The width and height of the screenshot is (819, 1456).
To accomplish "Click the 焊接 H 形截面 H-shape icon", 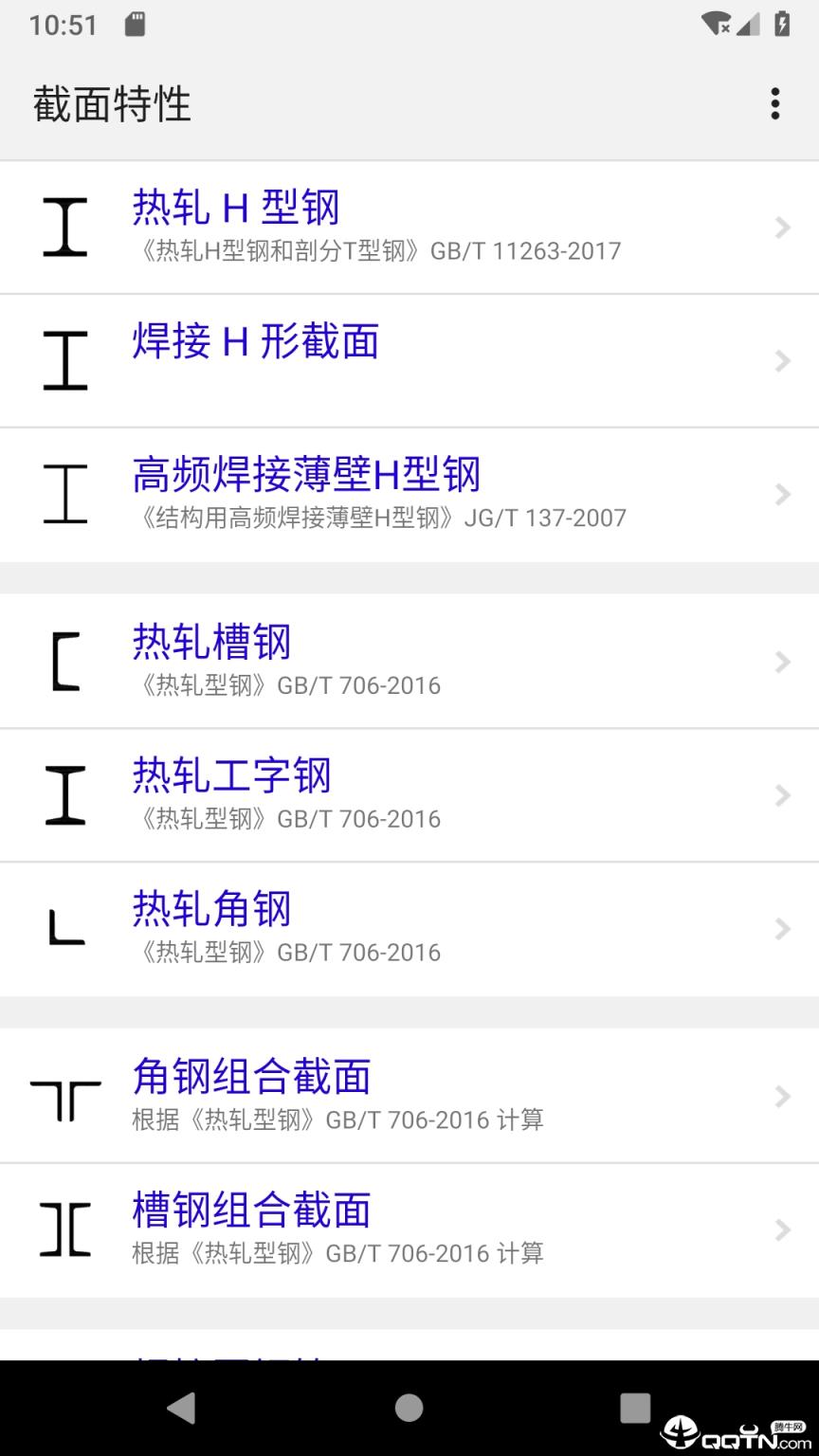I will (64, 360).
